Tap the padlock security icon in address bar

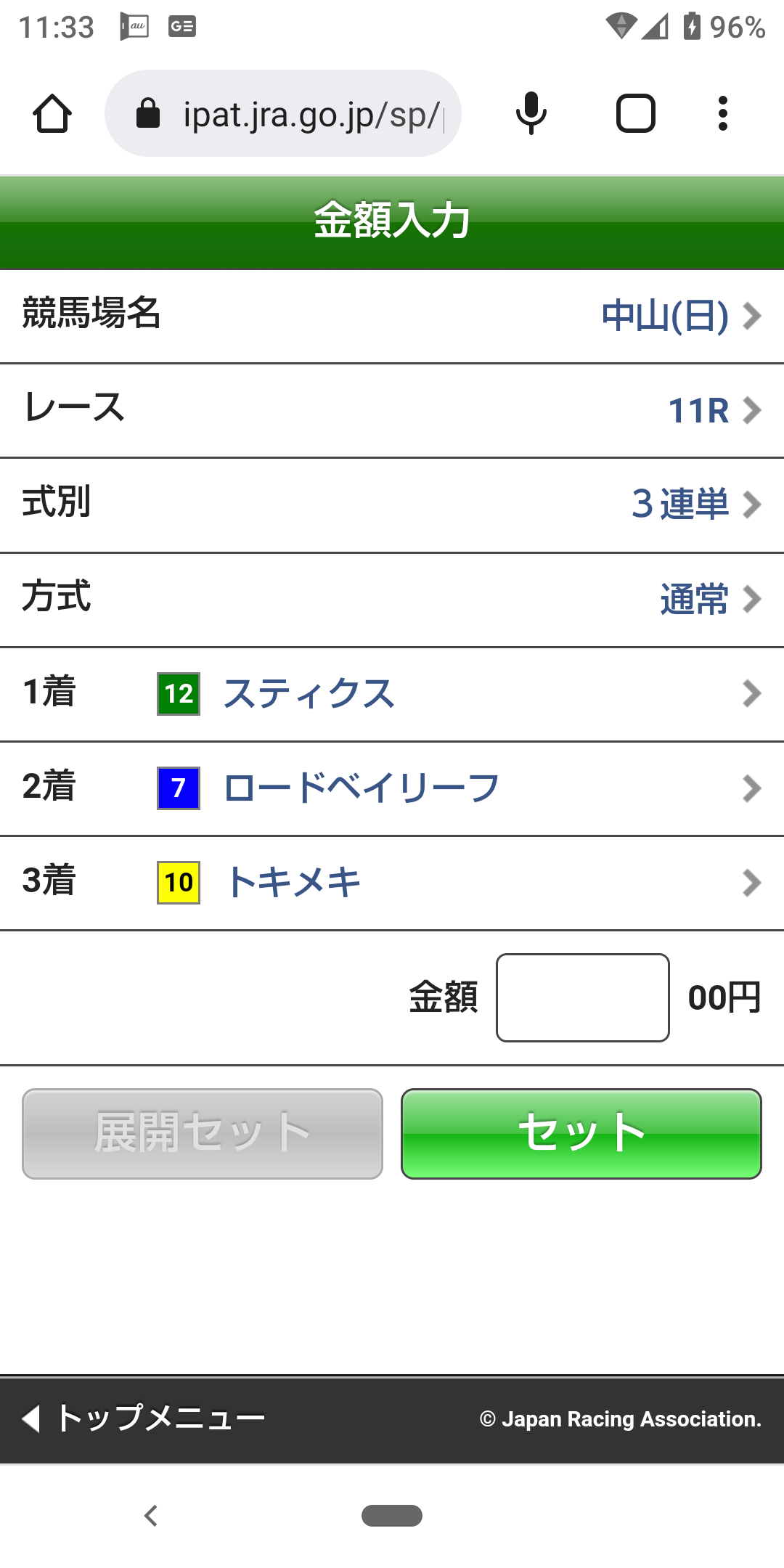click(148, 113)
